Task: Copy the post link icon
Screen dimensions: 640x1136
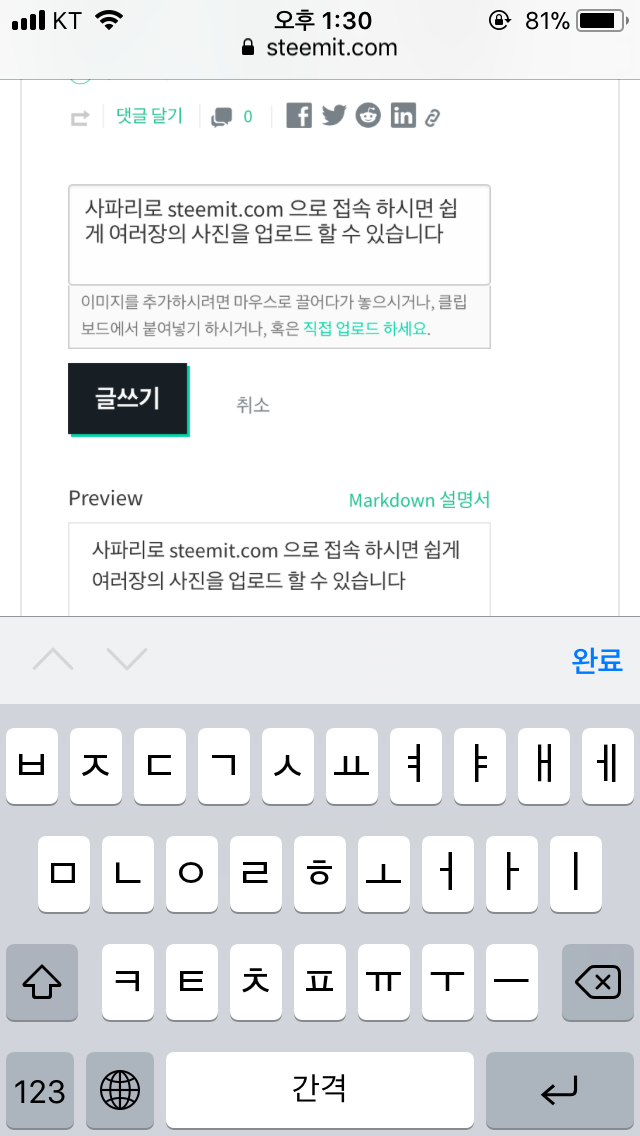Action: (433, 118)
